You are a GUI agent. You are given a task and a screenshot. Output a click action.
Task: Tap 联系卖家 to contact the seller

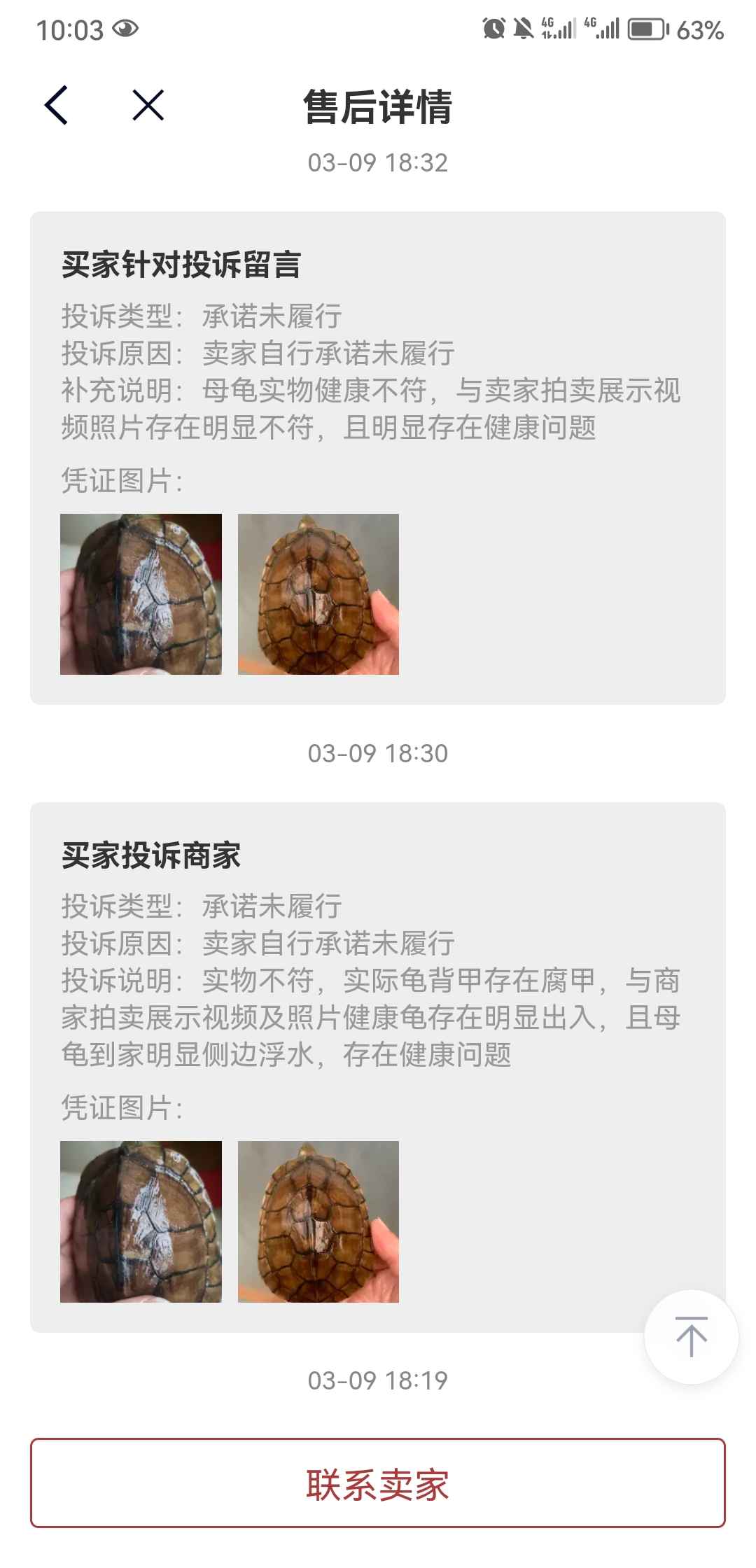pyautogui.click(x=378, y=1483)
